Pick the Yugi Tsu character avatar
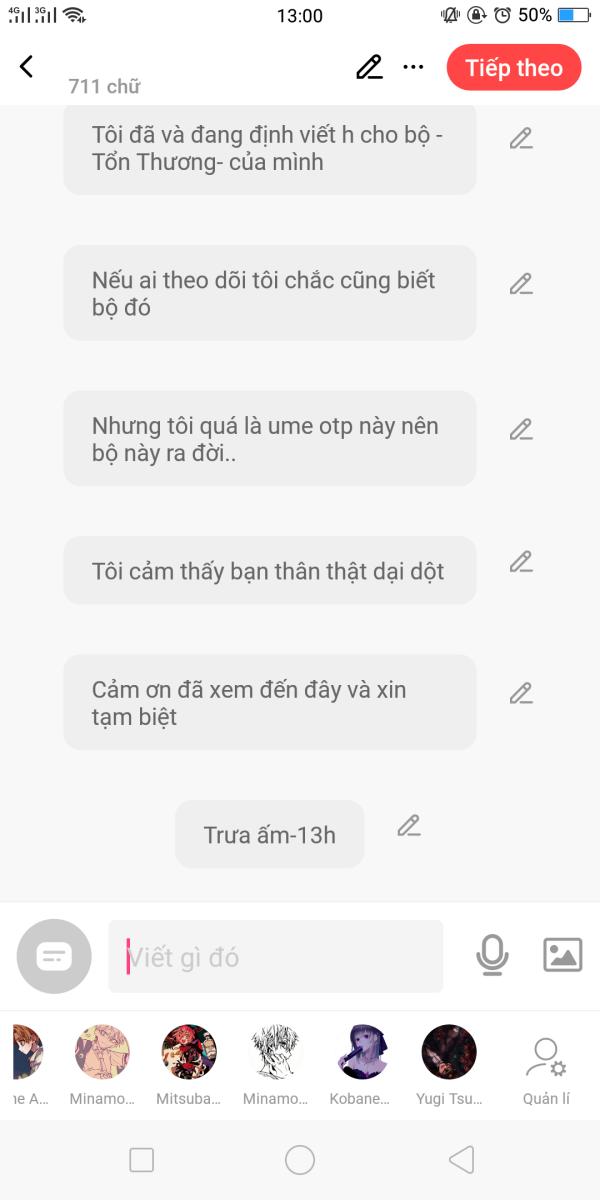This screenshot has height=1200, width=600. click(x=449, y=1052)
